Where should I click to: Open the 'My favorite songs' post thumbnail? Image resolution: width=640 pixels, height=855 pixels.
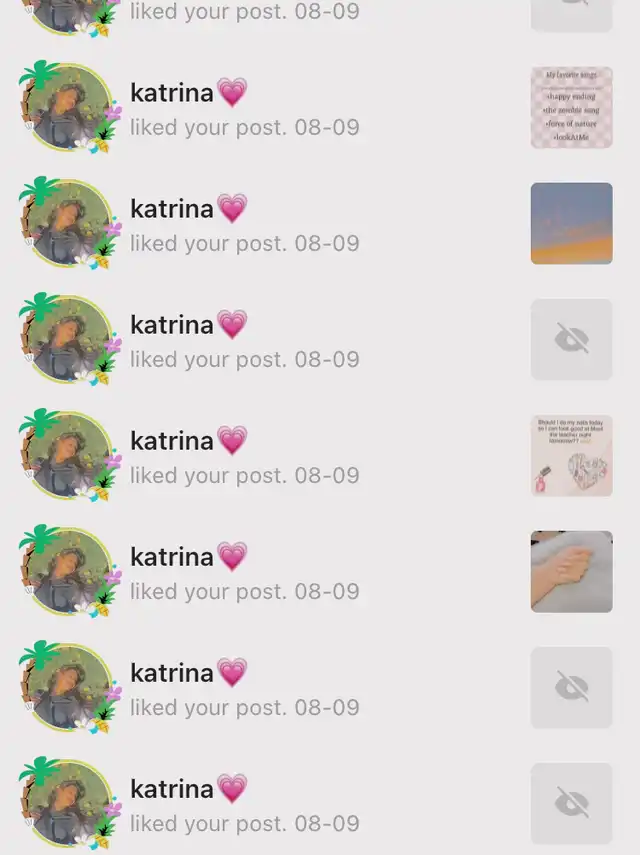coord(571,108)
